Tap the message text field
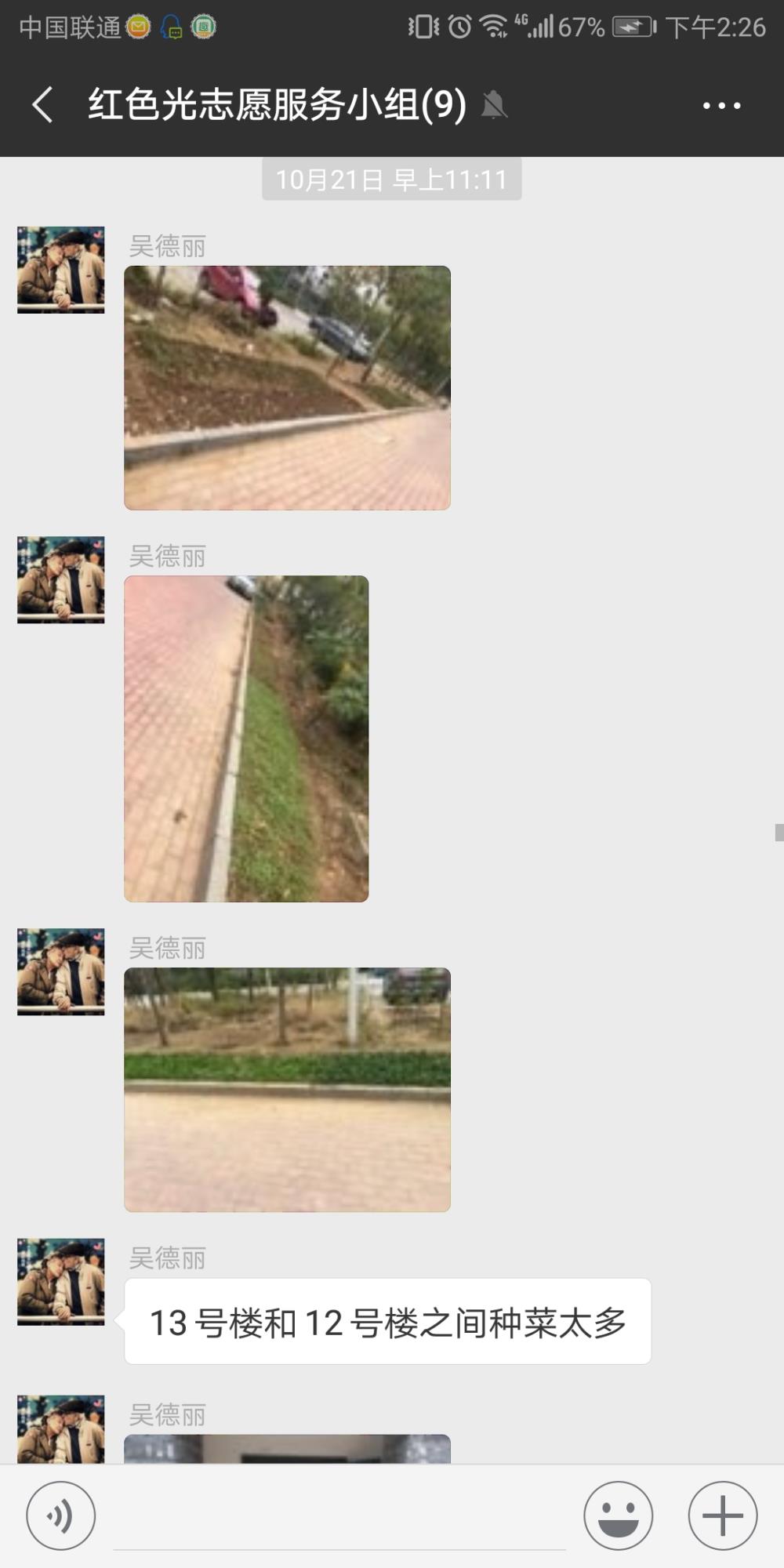This screenshot has width=784, height=1568. click(x=339, y=1517)
